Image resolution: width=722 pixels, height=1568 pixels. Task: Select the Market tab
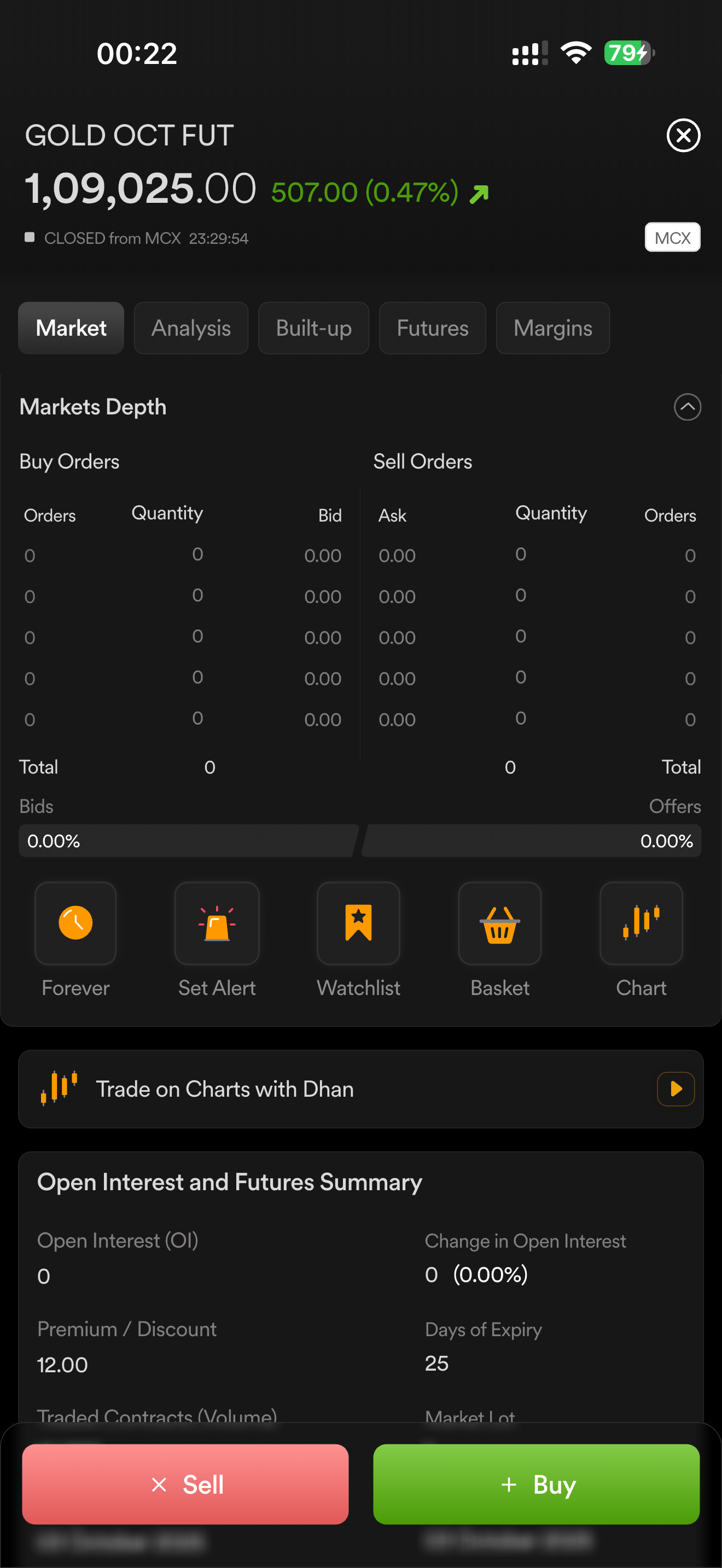pyautogui.click(x=71, y=328)
